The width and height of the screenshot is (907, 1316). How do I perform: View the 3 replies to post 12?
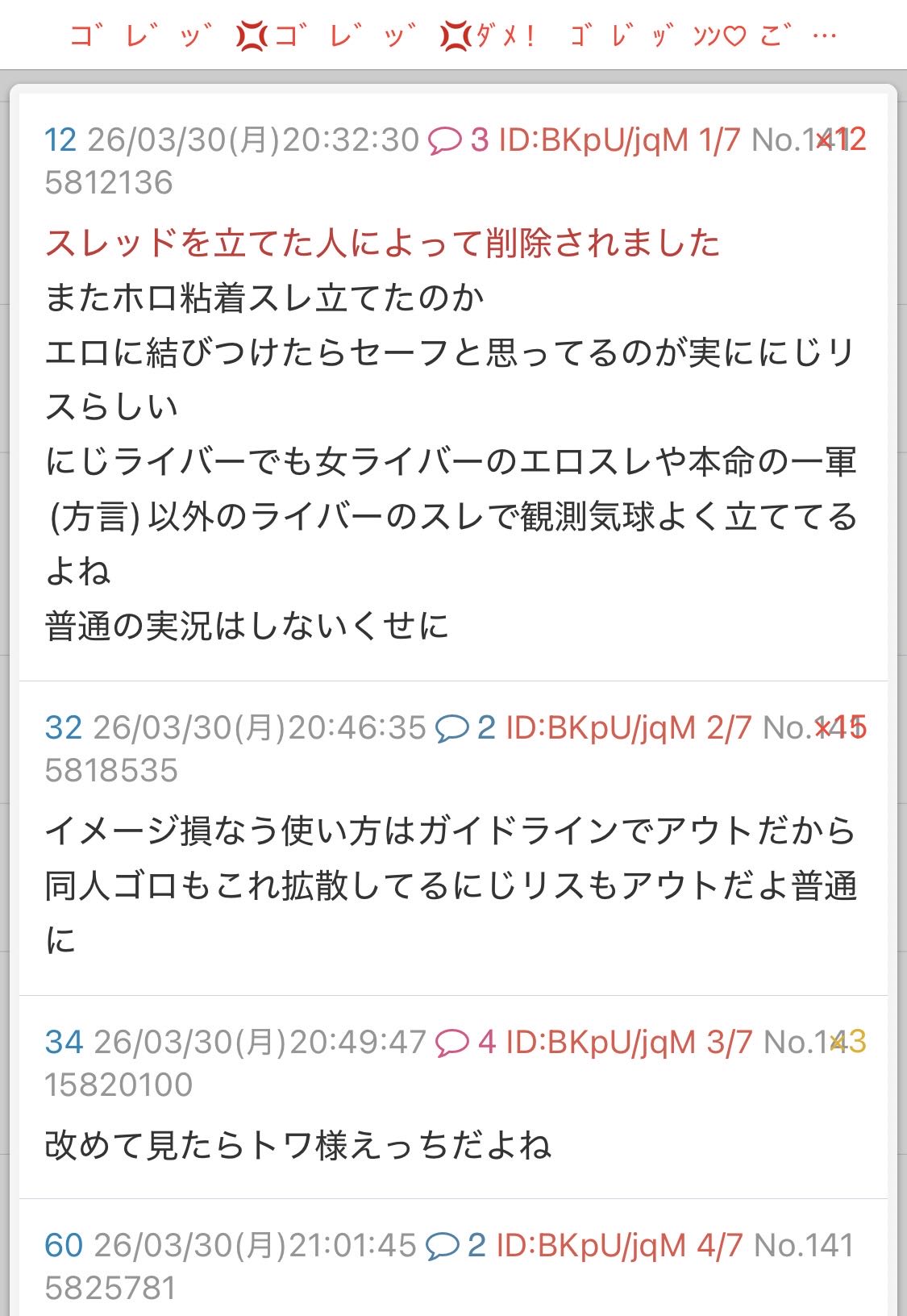pyautogui.click(x=458, y=140)
